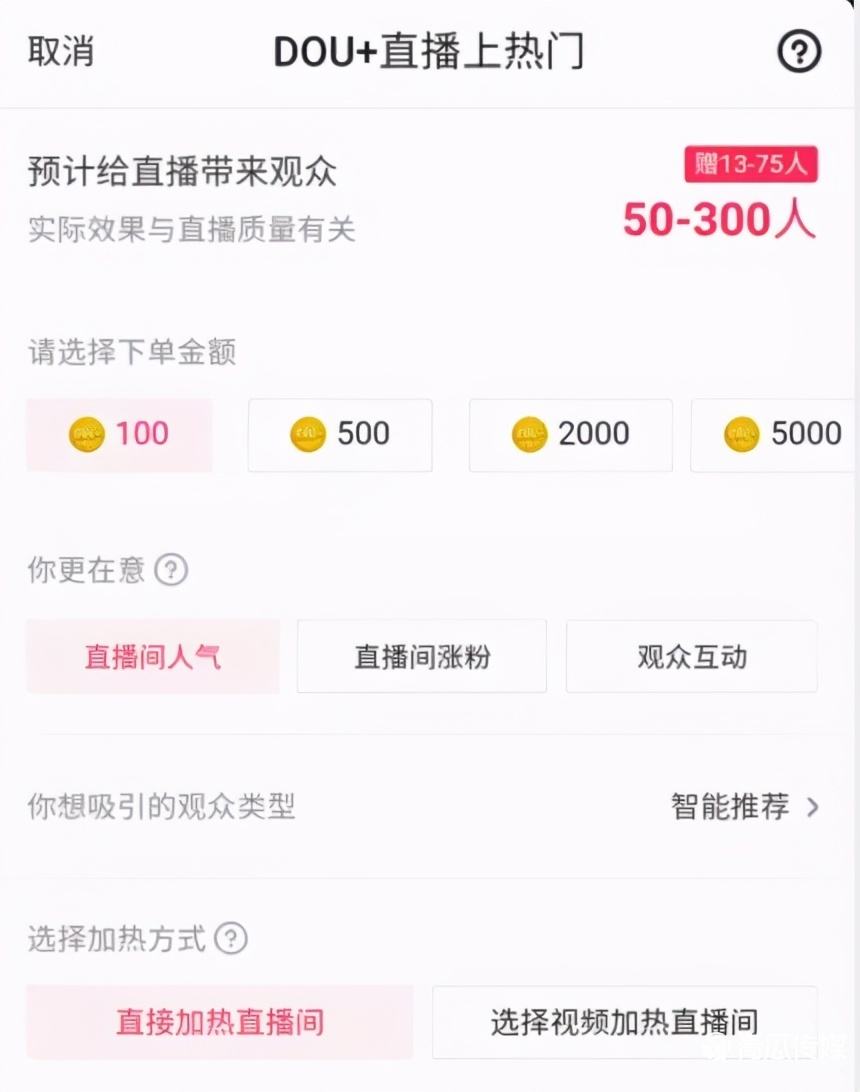This screenshot has width=860, height=1092.
Task: Choose 选择视频加热直播间 heating method
Action: click(625, 1023)
